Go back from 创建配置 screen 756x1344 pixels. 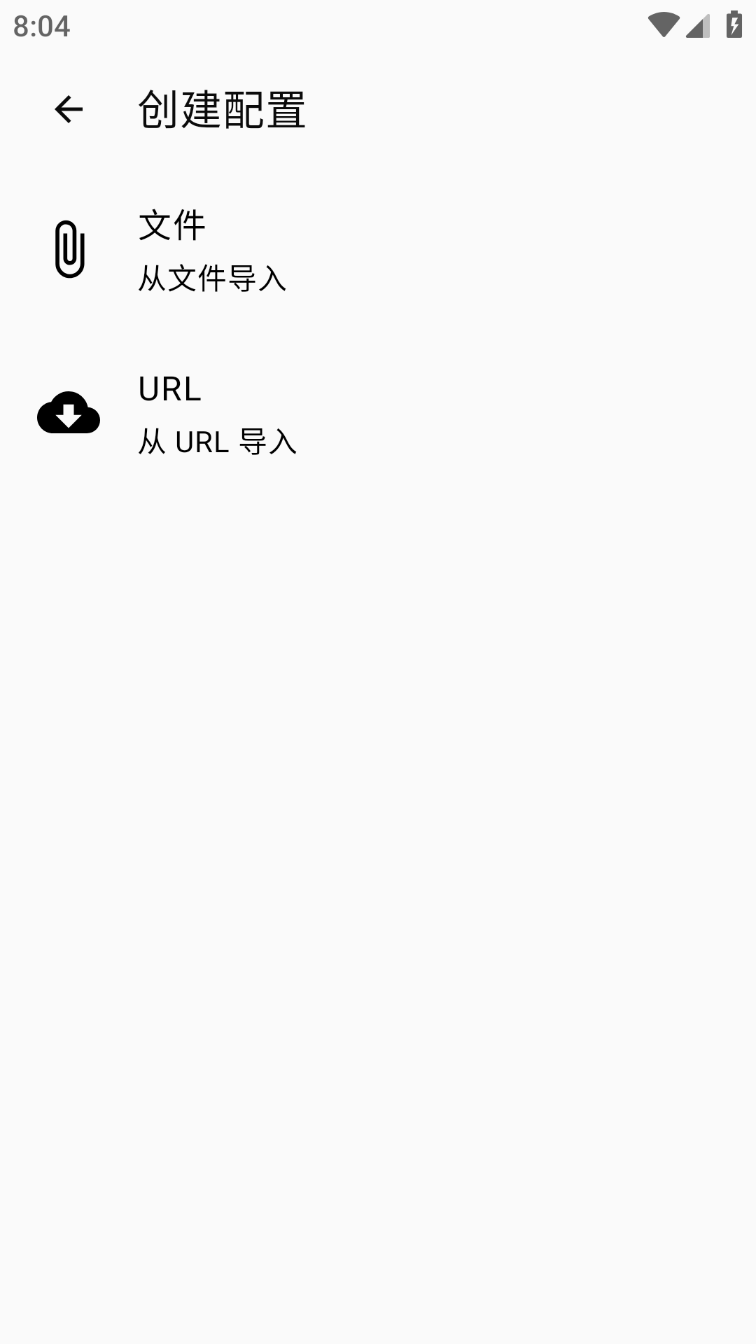tap(68, 109)
